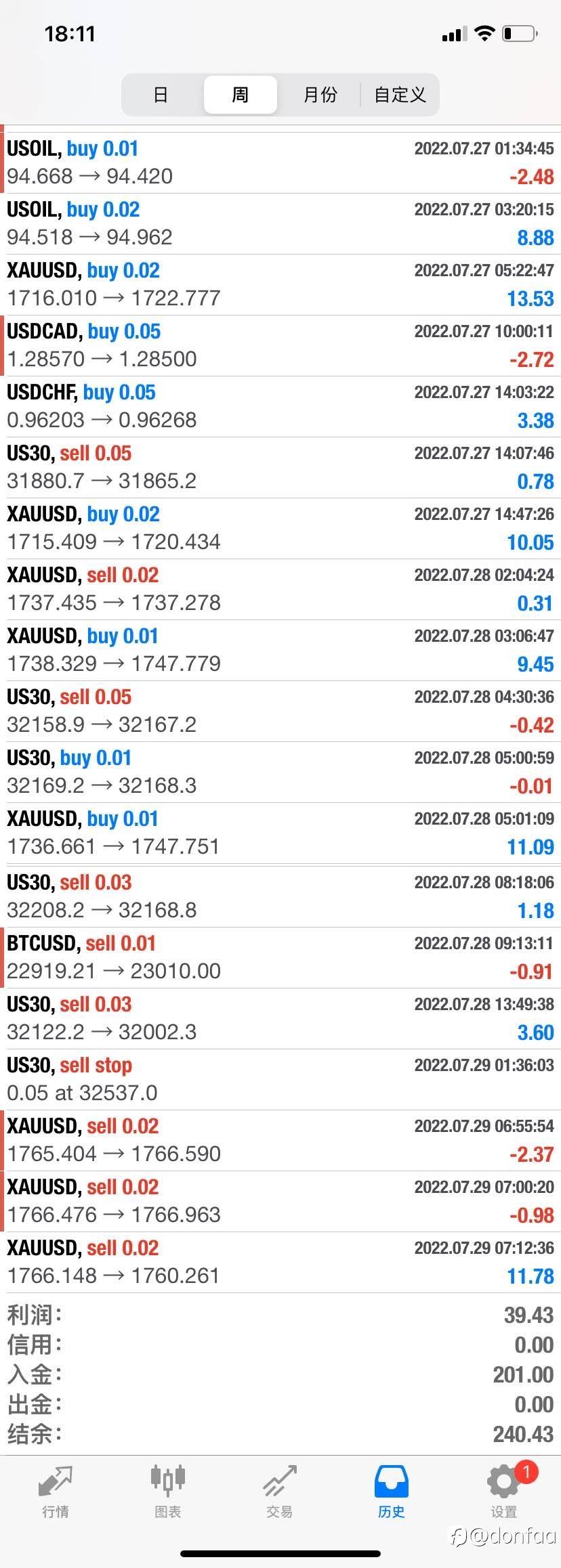Expand the USOIL buy 0.02 trade with 8.88 profit
The height and width of the screenshot is (1568, 561).
[280, 224]
